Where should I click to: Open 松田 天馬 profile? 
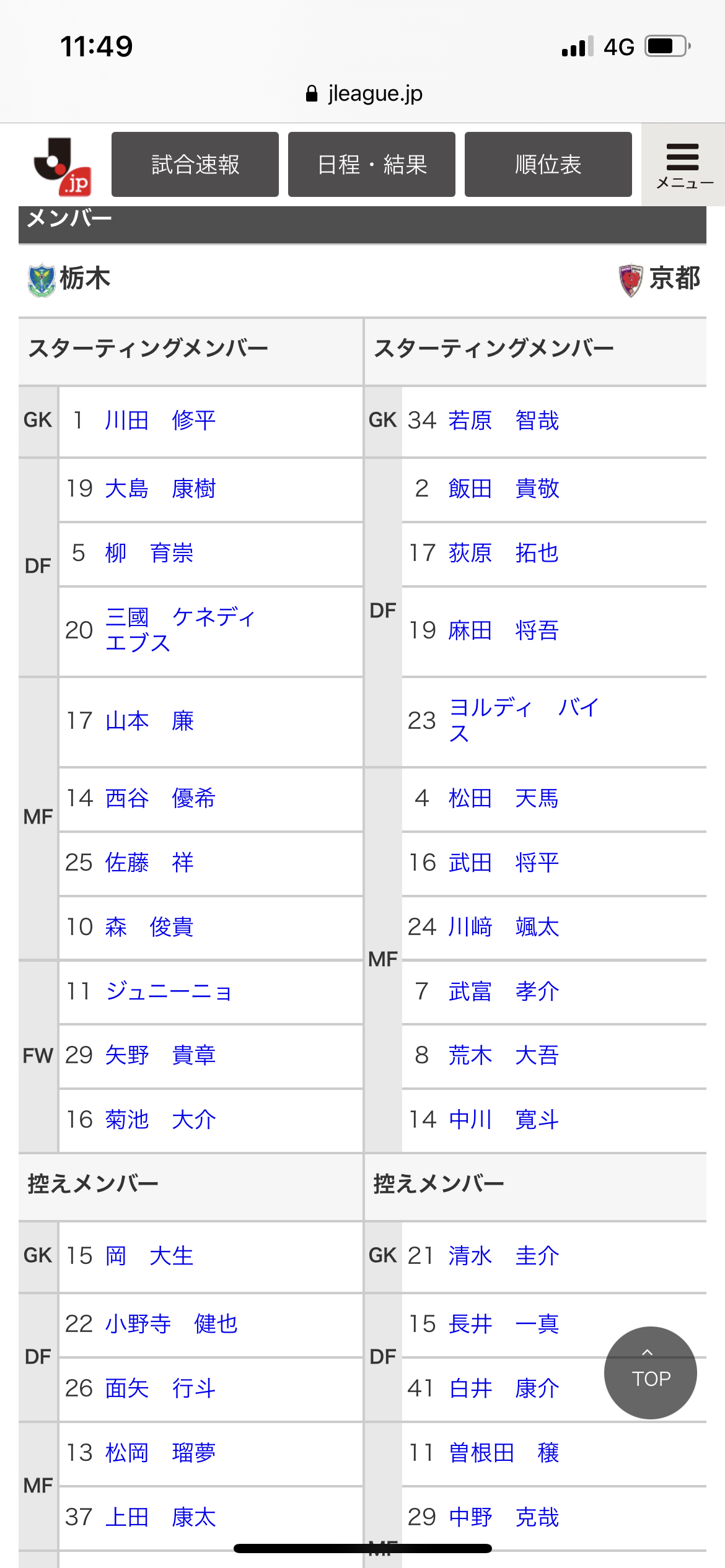point(504,798)
